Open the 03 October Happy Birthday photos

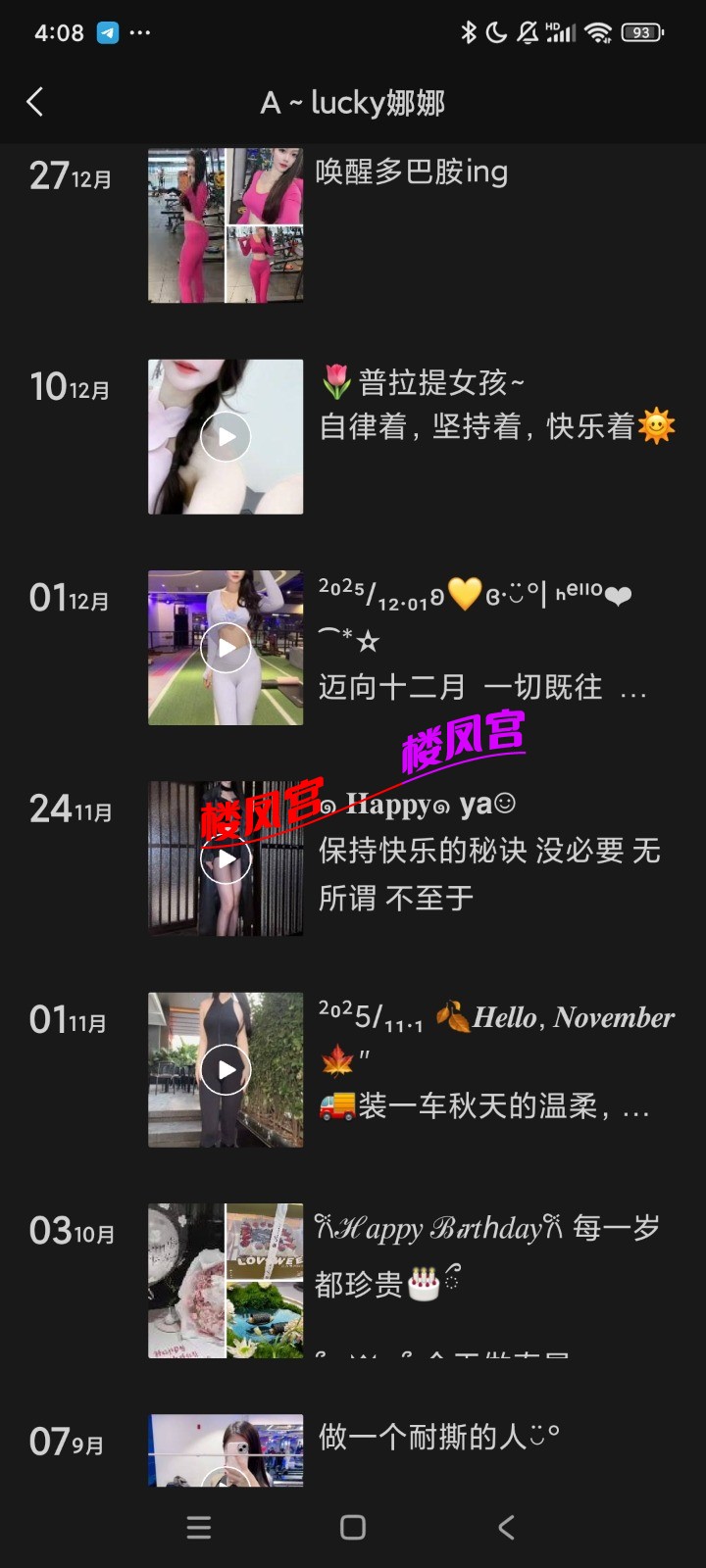tap(226, 1281)
